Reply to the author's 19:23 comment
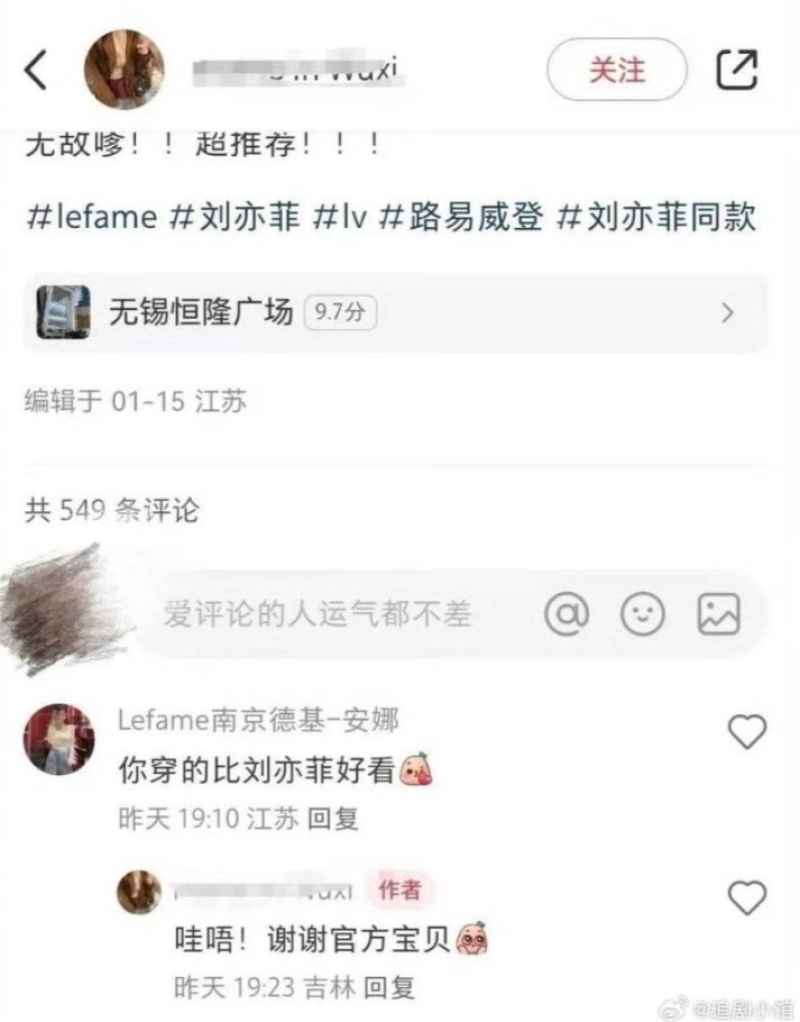The image size is (800, 1022). [388, 988]
